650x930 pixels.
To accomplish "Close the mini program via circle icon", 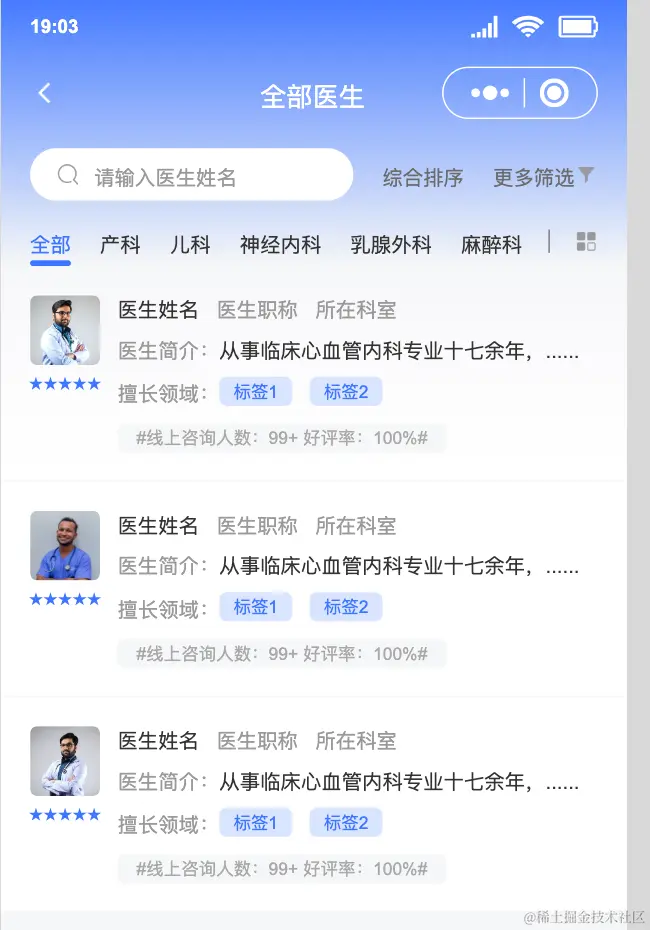I will click(554, 93).
